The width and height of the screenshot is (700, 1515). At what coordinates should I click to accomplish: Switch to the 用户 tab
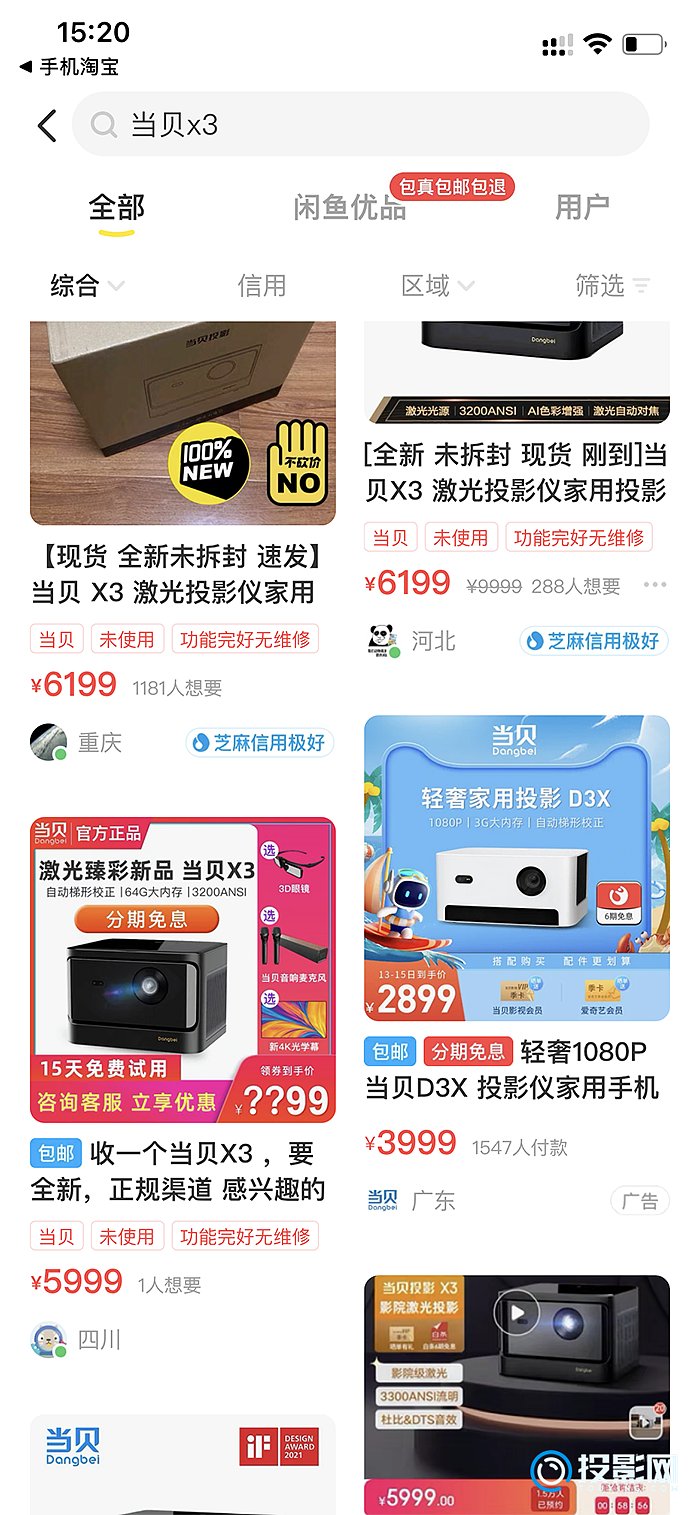[x=582, y=208]
